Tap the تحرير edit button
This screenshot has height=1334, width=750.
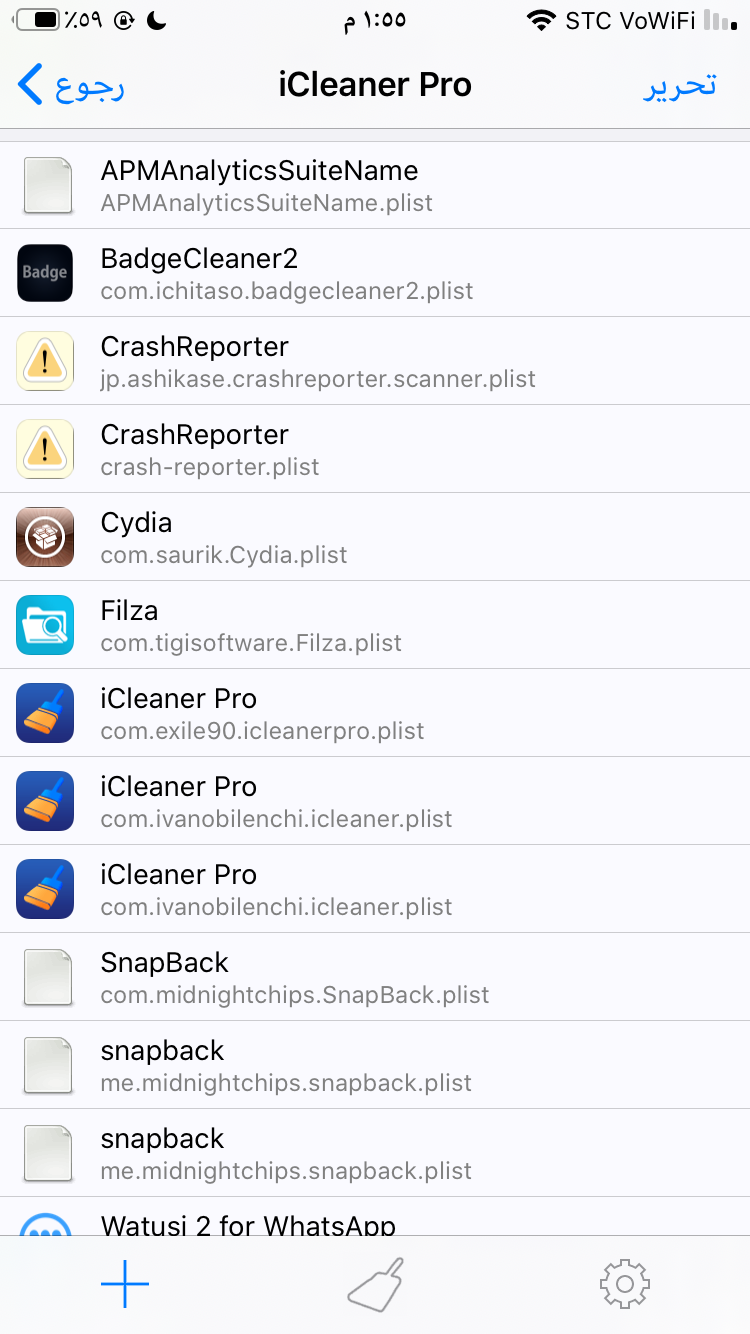coord(679,85)
